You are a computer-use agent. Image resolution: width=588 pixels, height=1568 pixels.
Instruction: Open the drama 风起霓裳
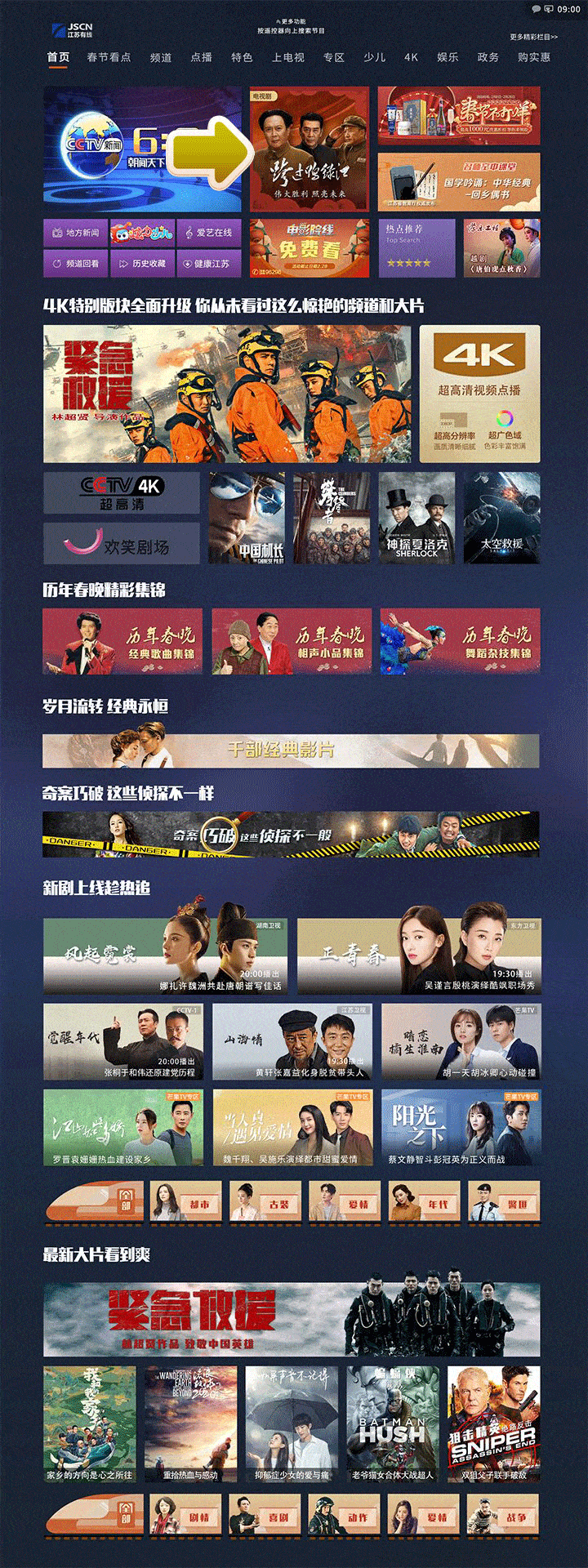click(165, 955)
